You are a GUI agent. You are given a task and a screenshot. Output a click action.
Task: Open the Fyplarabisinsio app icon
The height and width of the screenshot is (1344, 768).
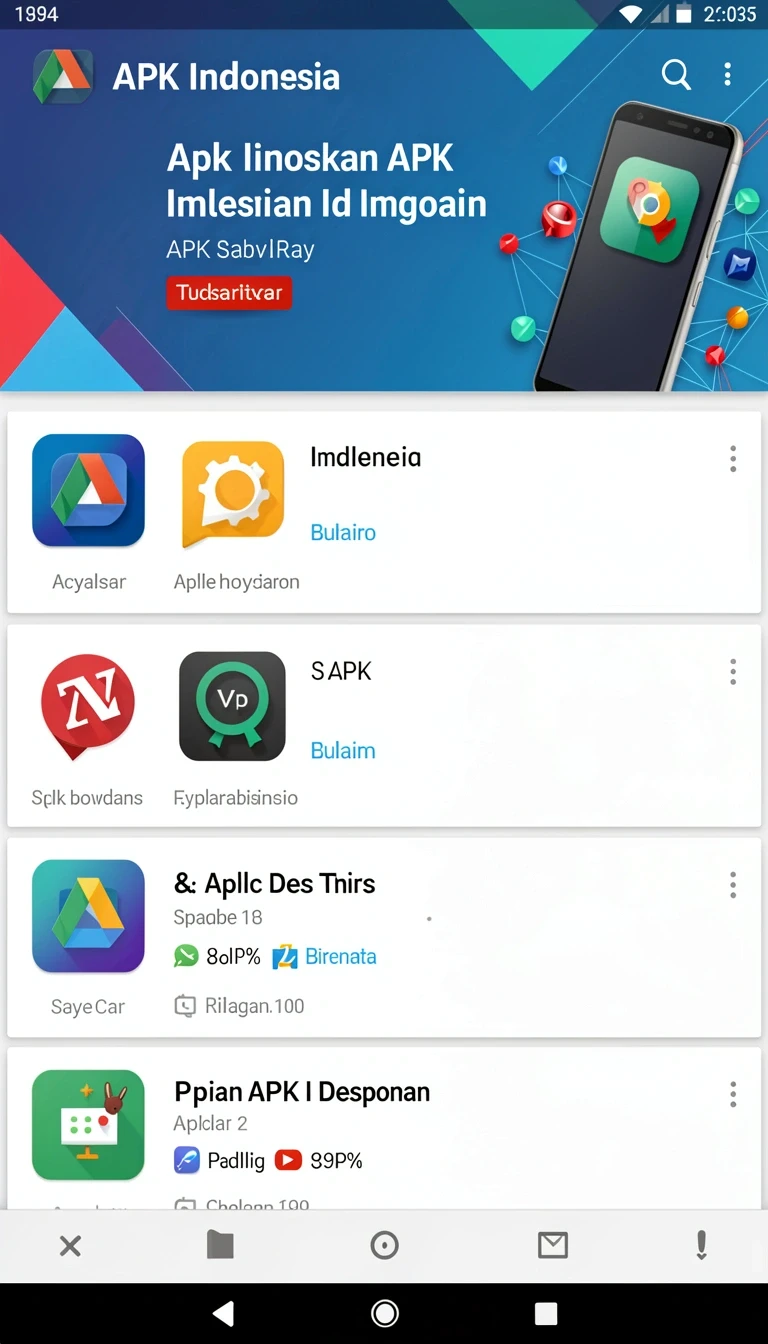(232, 706)
